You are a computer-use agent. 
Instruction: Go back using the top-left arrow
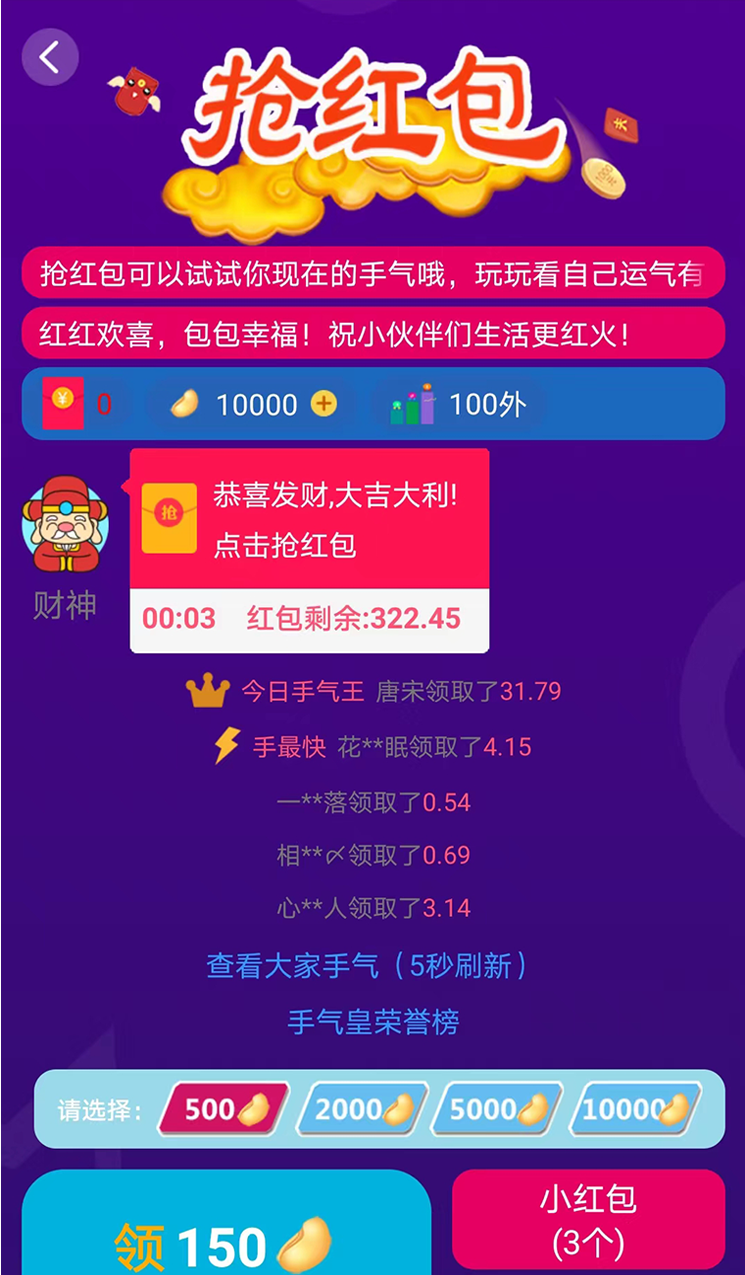[50, 57]
